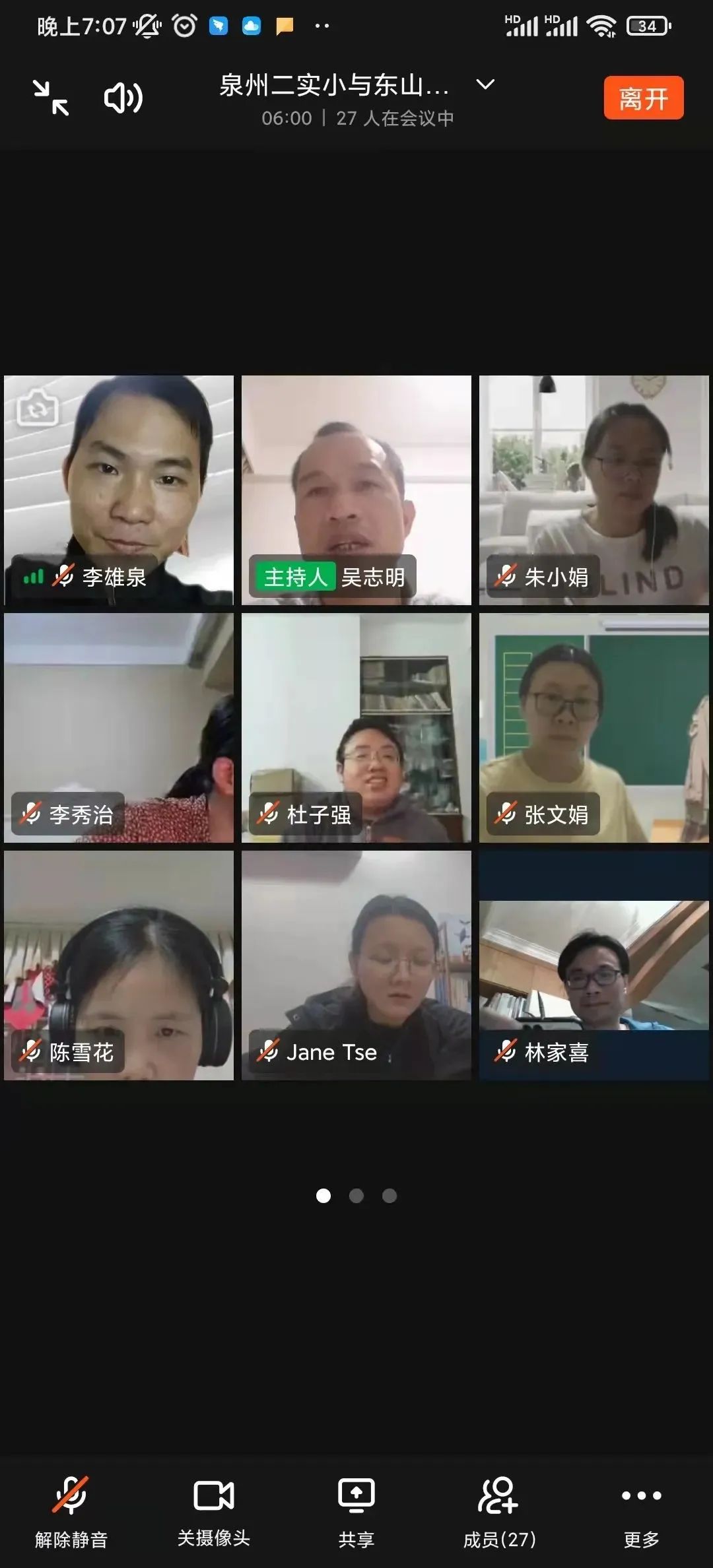This screenshot has height=1568, width=713.
Task: Leave the meeting with 离开 button
Action: coord(643,98)
